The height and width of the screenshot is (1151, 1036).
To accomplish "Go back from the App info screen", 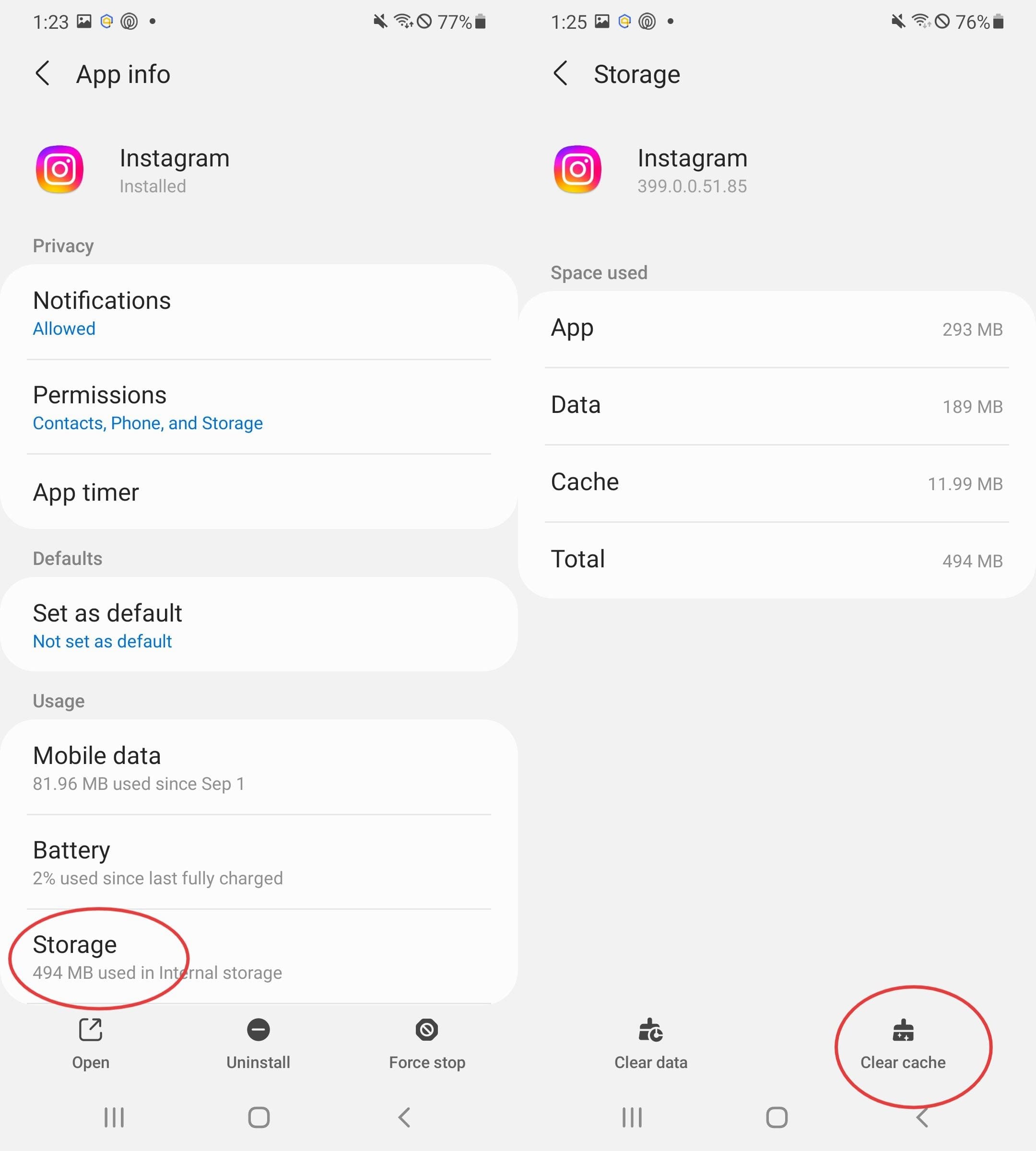I will tap(43, 74).
